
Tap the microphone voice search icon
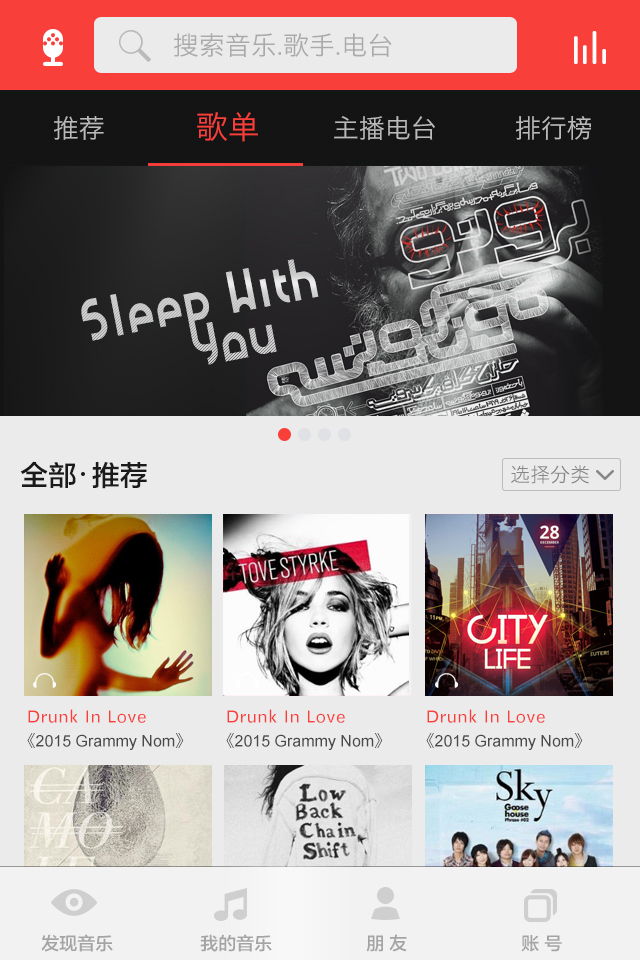(x=53, y=47)
